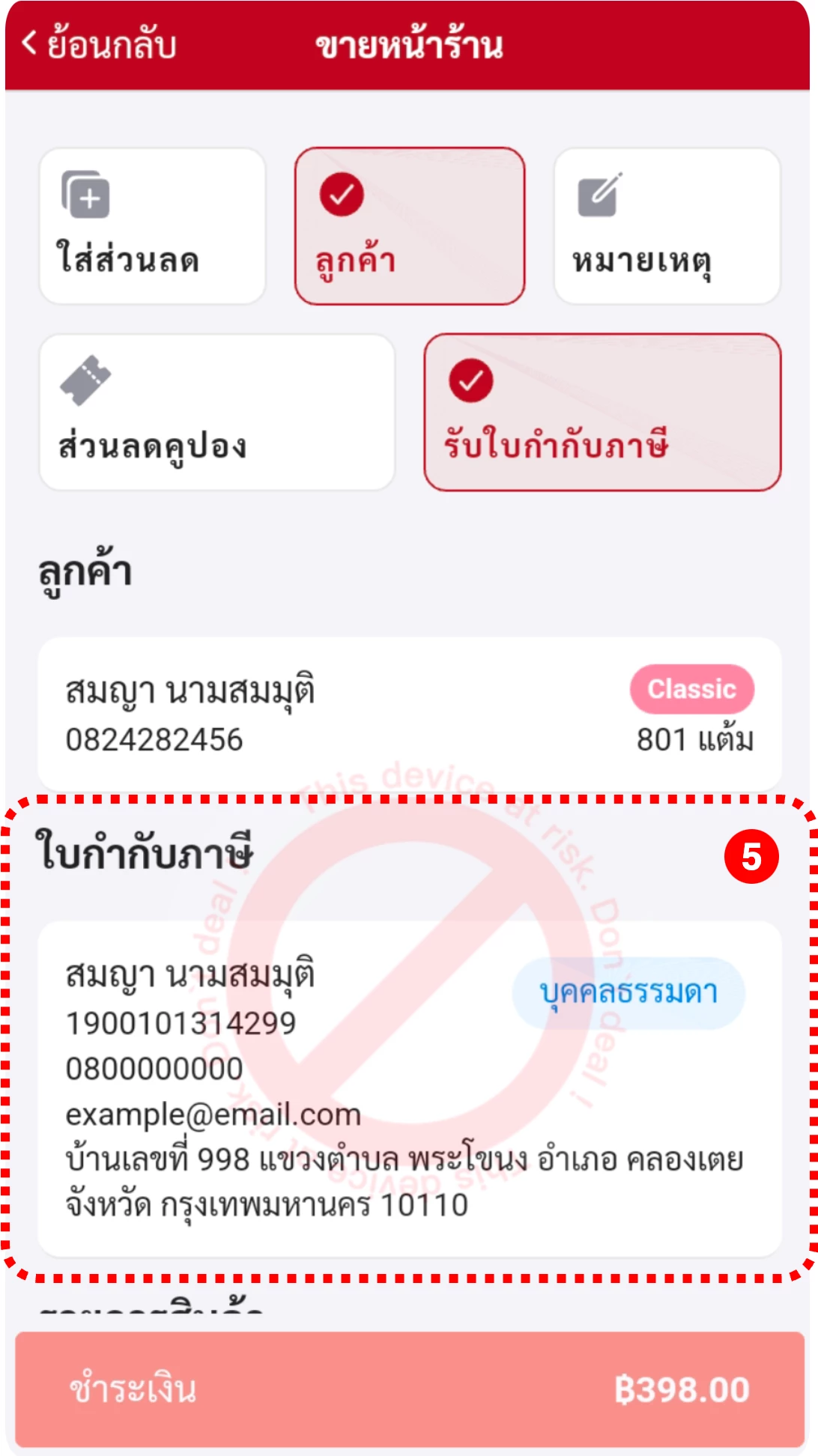Open the tax invoice details card
The width and height of the screenshot is (818, 1456).
click(409, 1088)
